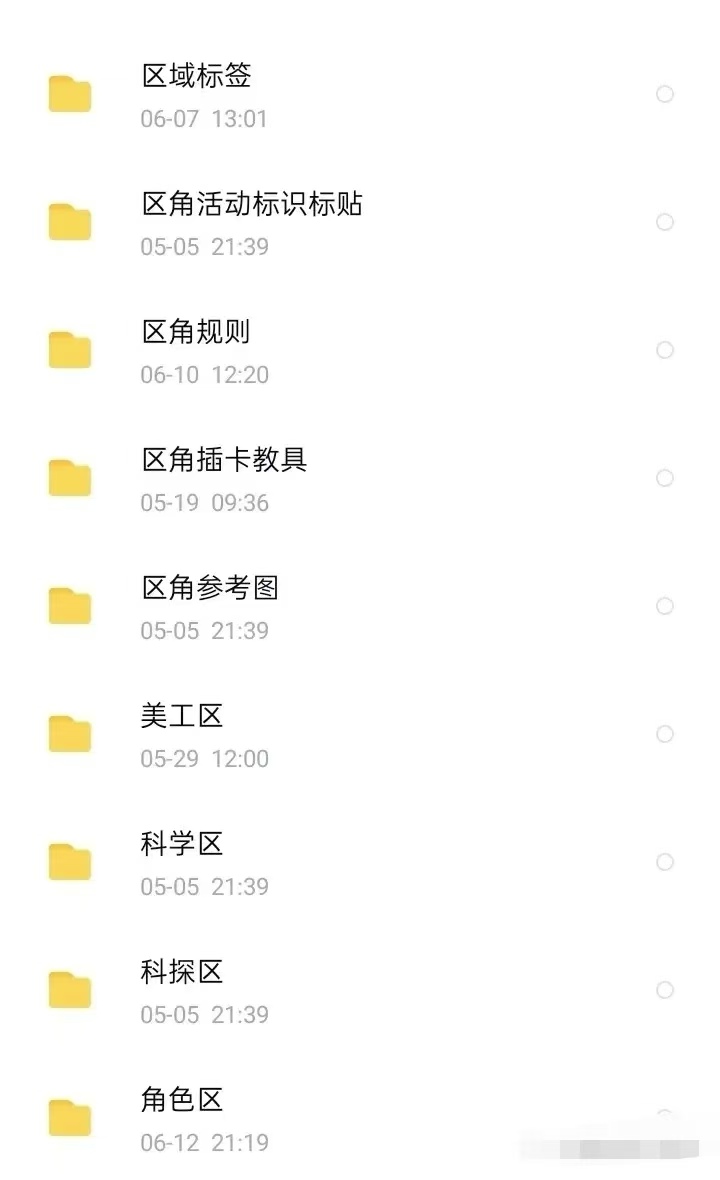Select the circle next to 科探区

click(664, 990)
